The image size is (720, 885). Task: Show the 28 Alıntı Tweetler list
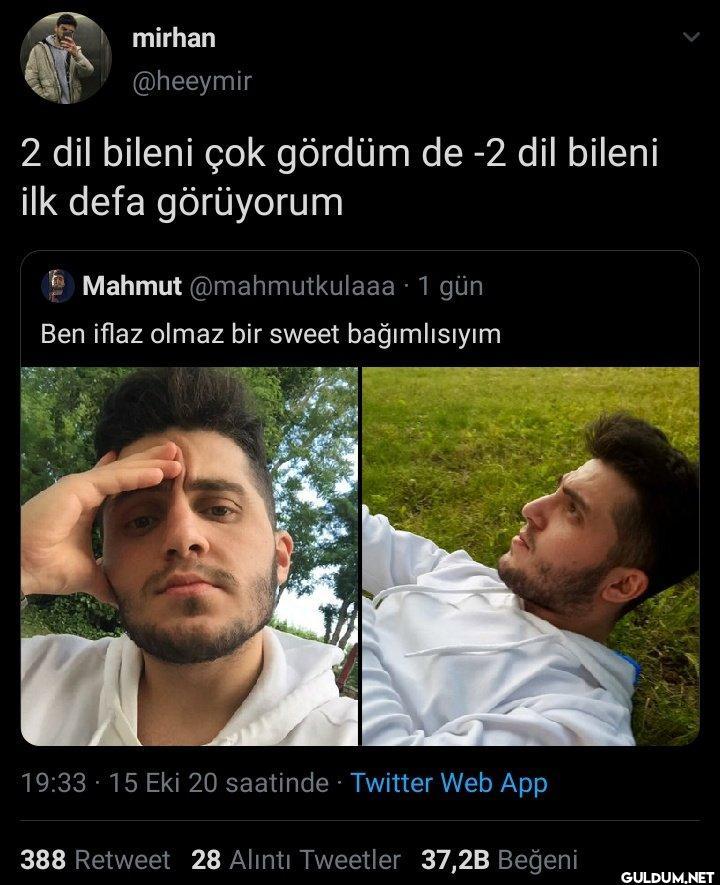[x=295, y=859]
